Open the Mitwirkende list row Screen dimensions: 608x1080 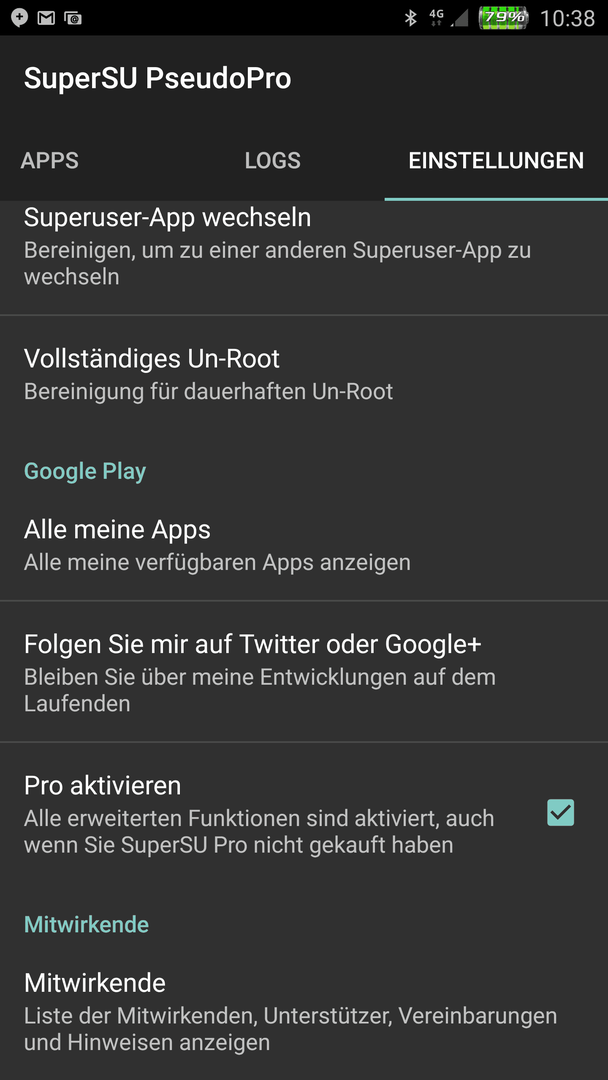pos(304,1010)
